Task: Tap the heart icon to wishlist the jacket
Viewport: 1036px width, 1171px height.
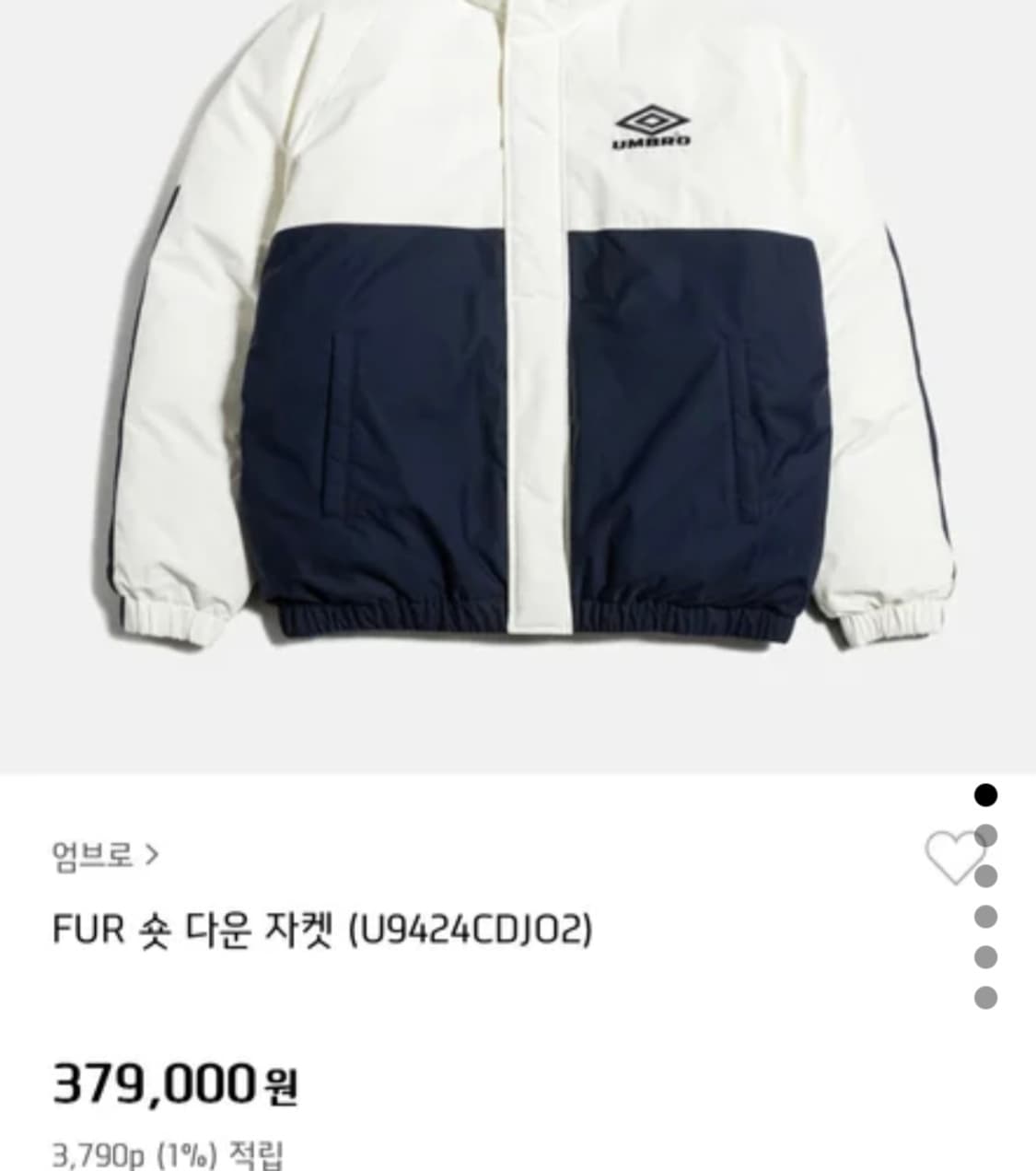Action: (x=956, y=857)
